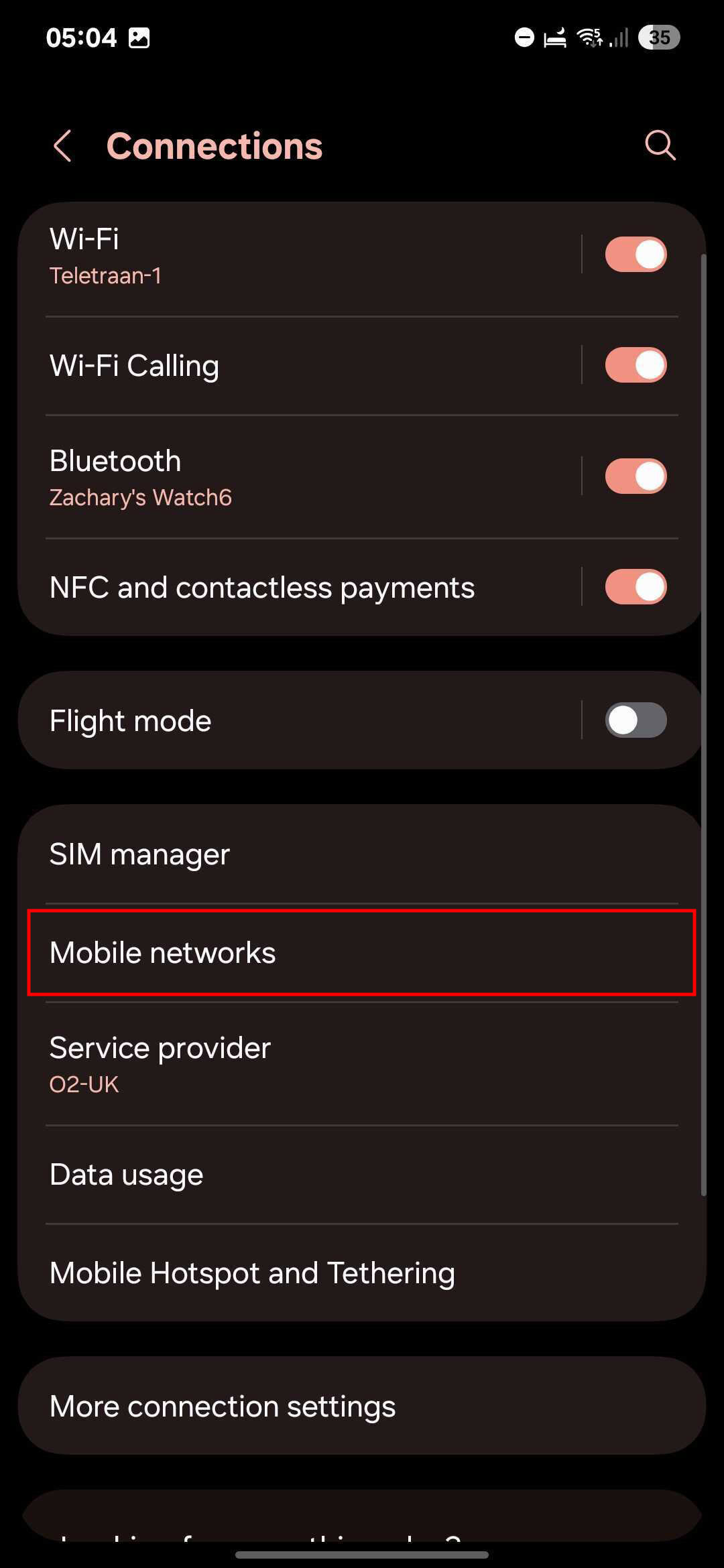724x1568 pixels.
Task: Switch off Bluetooth
Action: pyautogui.click(x=636, y=476)
